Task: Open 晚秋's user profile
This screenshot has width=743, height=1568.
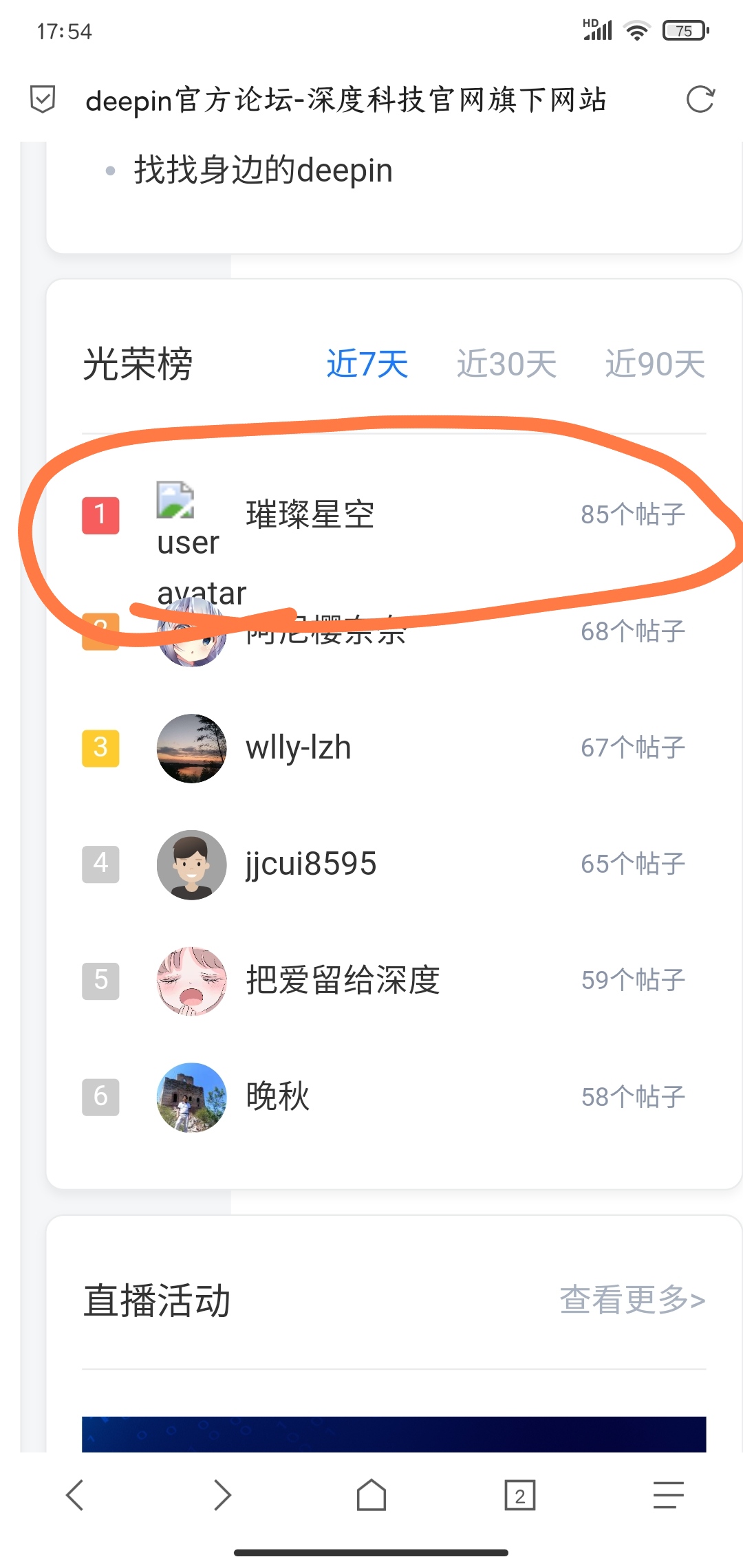Action: [x=278, y=1096]
